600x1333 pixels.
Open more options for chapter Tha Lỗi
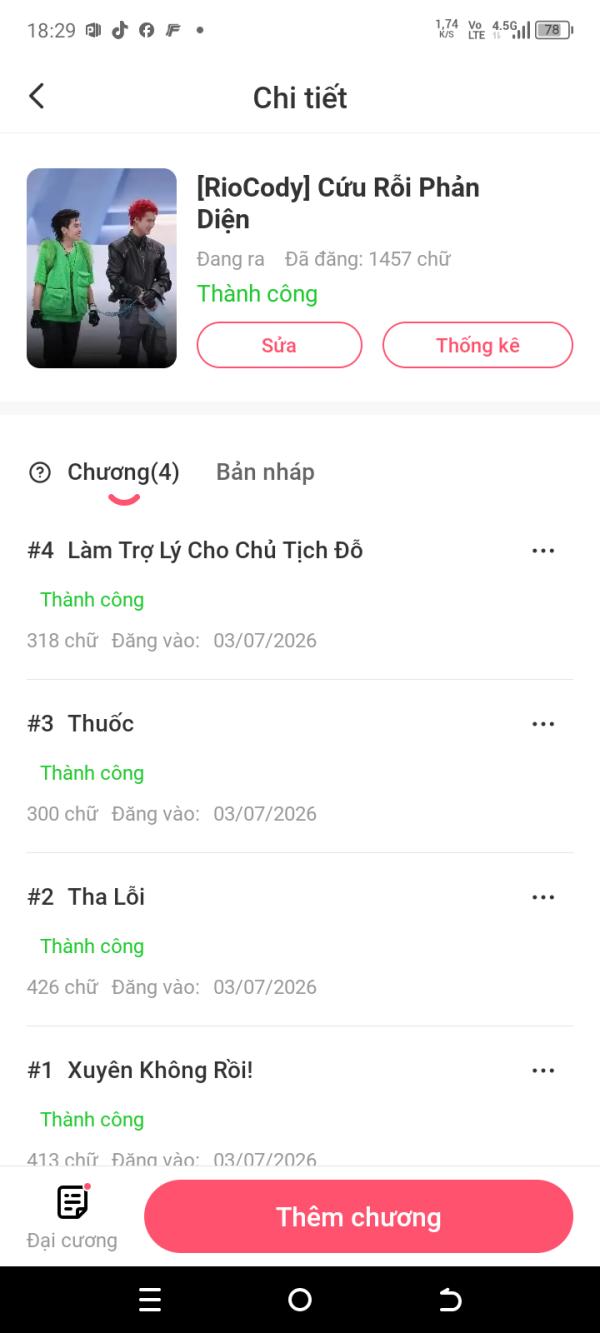(543, 897)
